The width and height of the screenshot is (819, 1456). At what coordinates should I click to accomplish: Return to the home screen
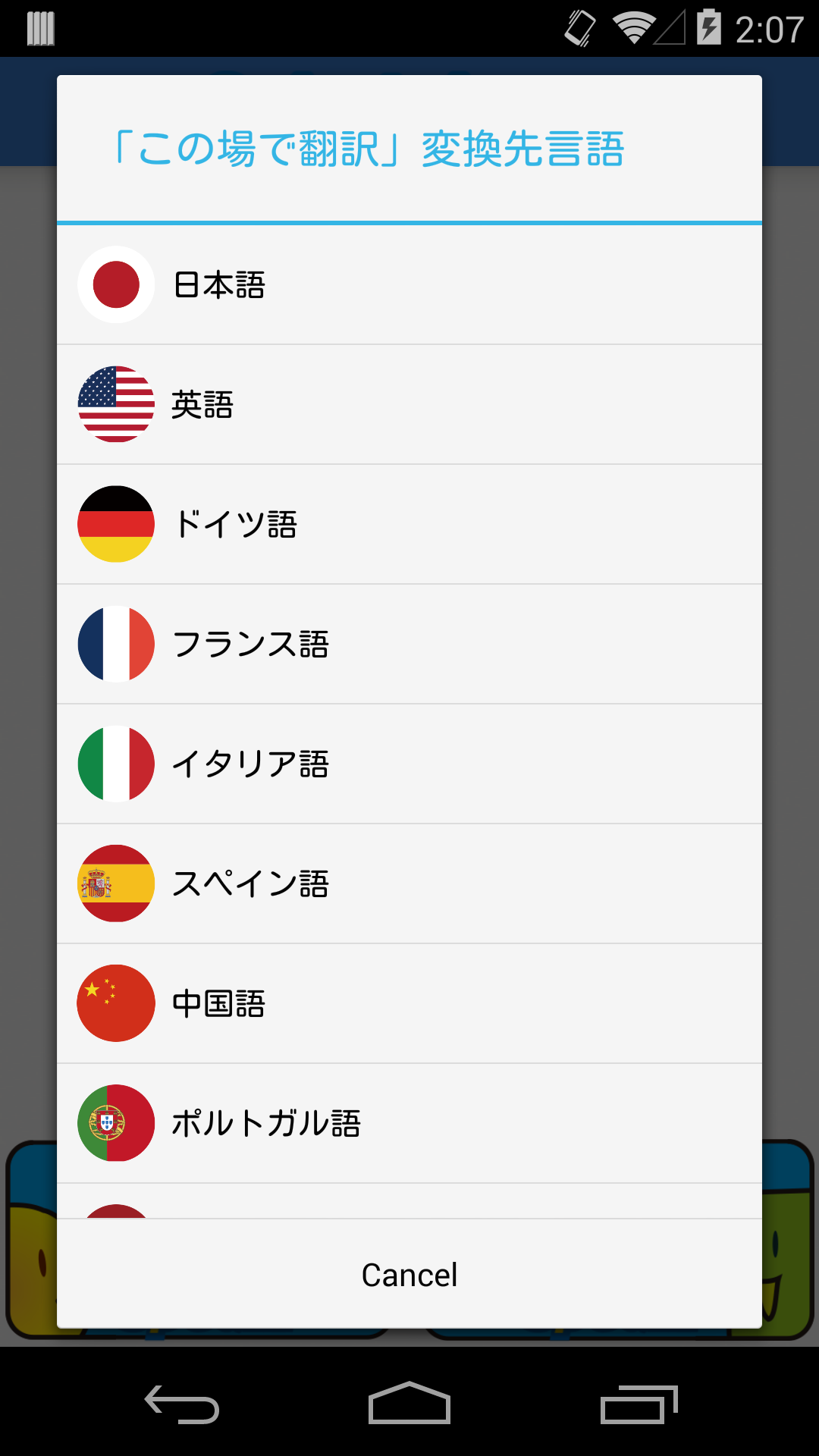click(409, 1403)
